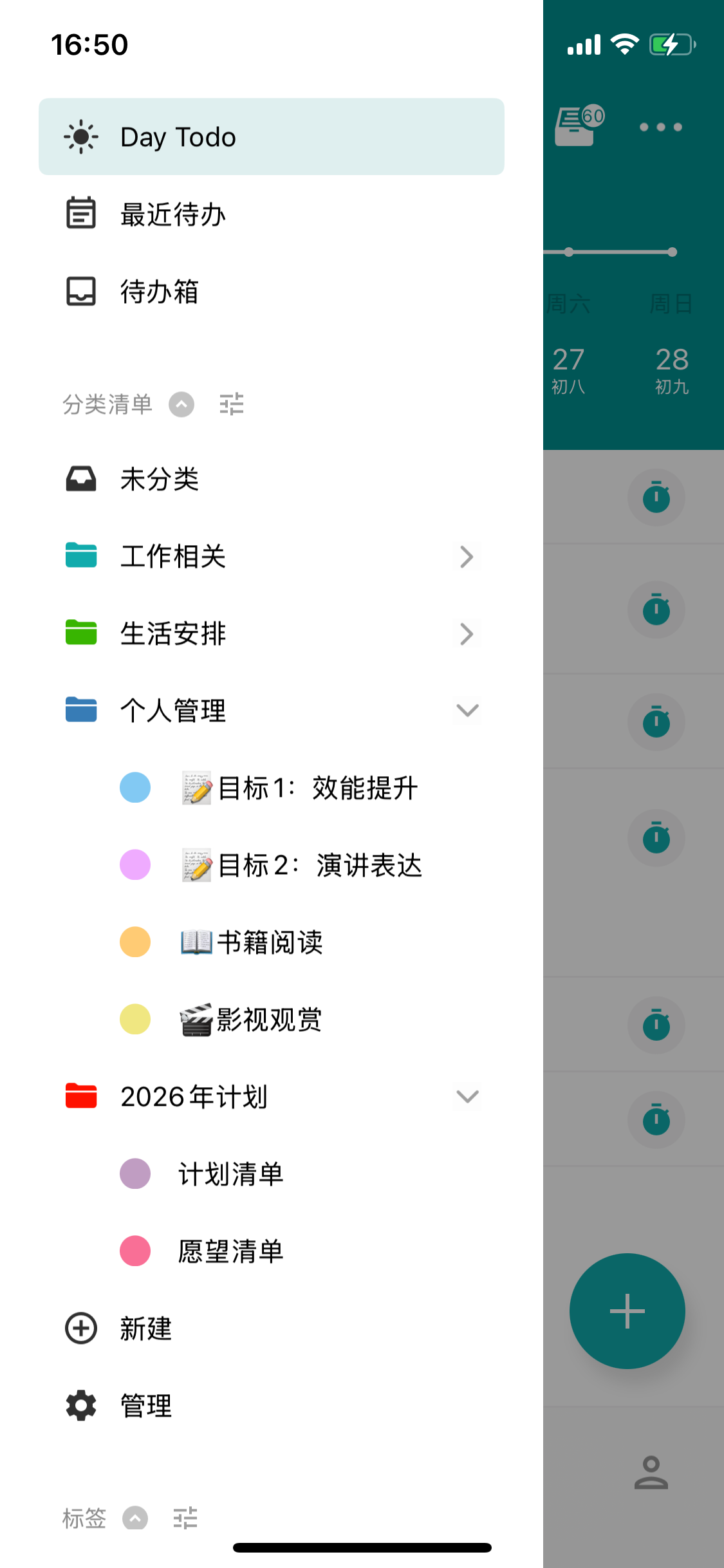Tap the floating add task button
Screen dimensions: 724x1568
[x=627, y=1311]
